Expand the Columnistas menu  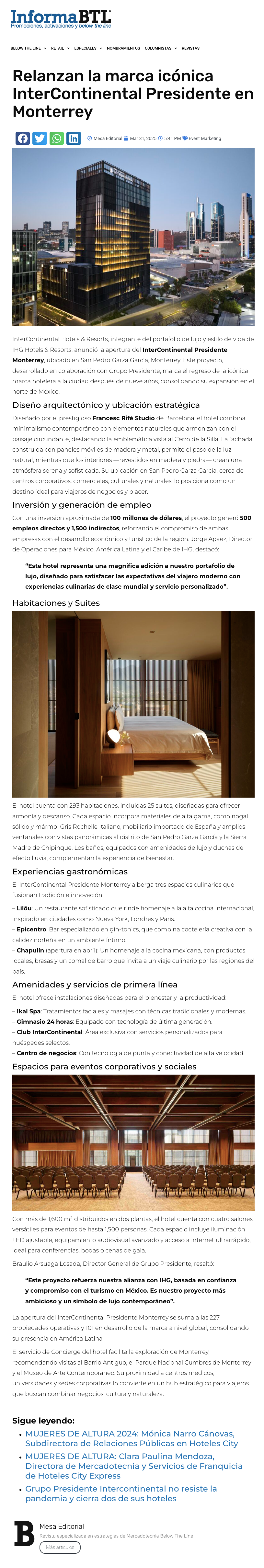coord(161,48)
